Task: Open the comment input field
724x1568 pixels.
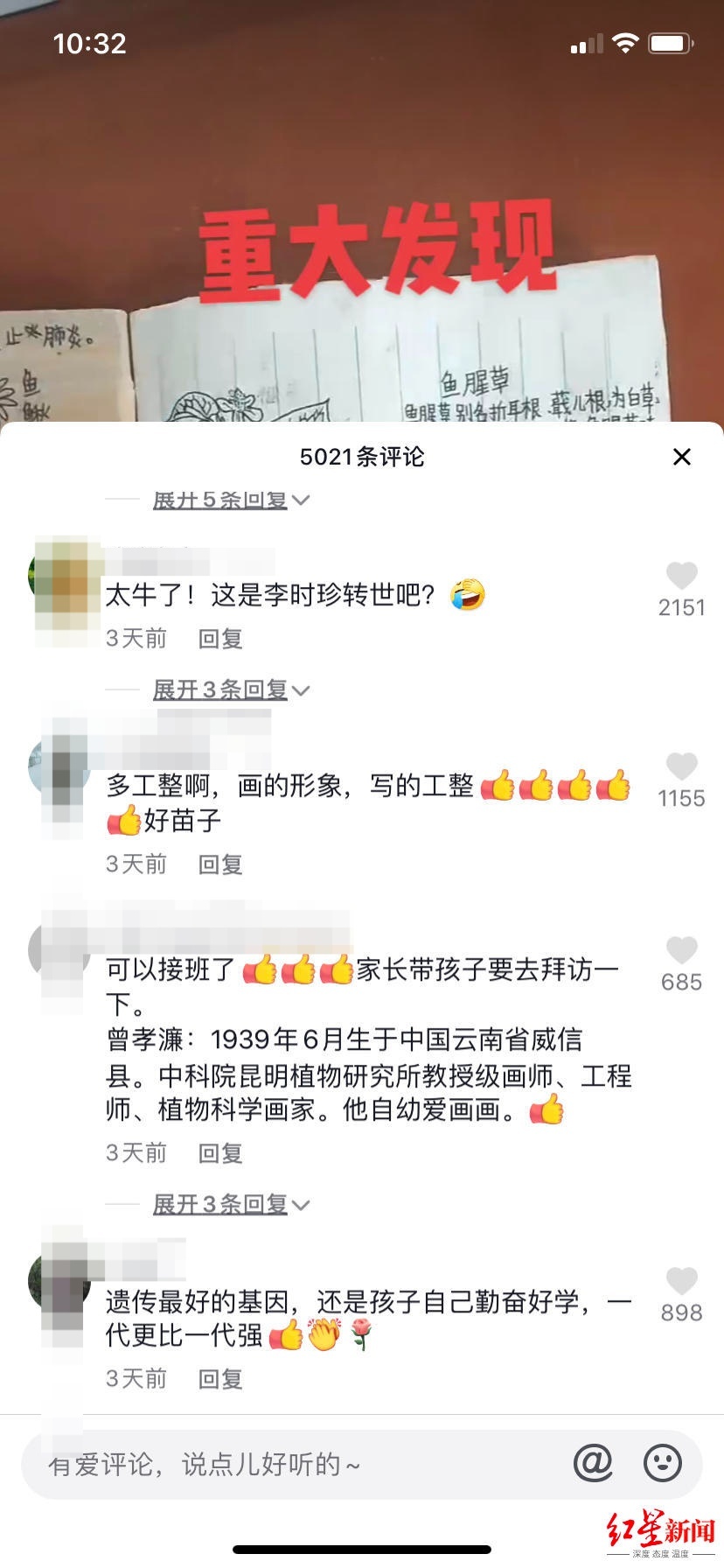Action: point(280,1465)
